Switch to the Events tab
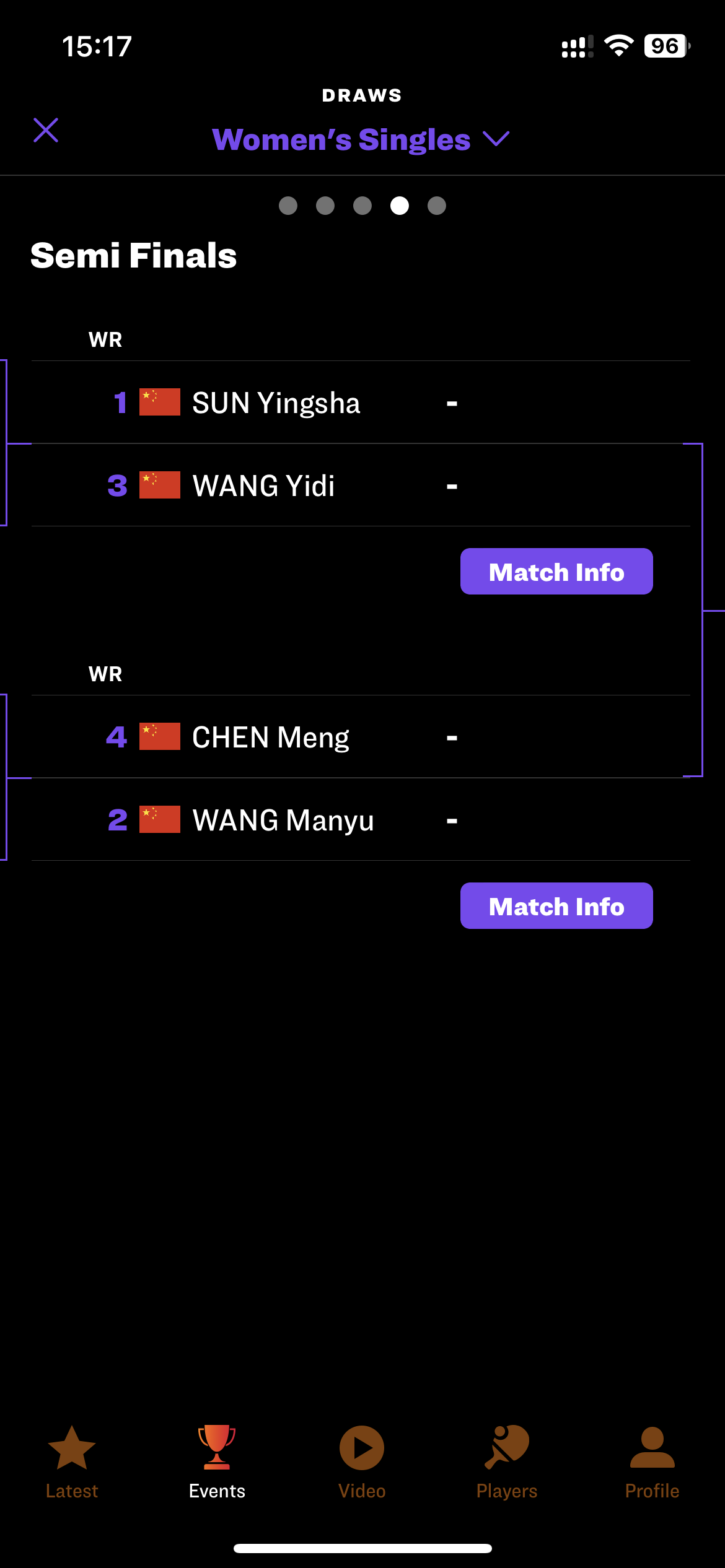This screenshot has width=725, height=1568. pos(217,1463)
